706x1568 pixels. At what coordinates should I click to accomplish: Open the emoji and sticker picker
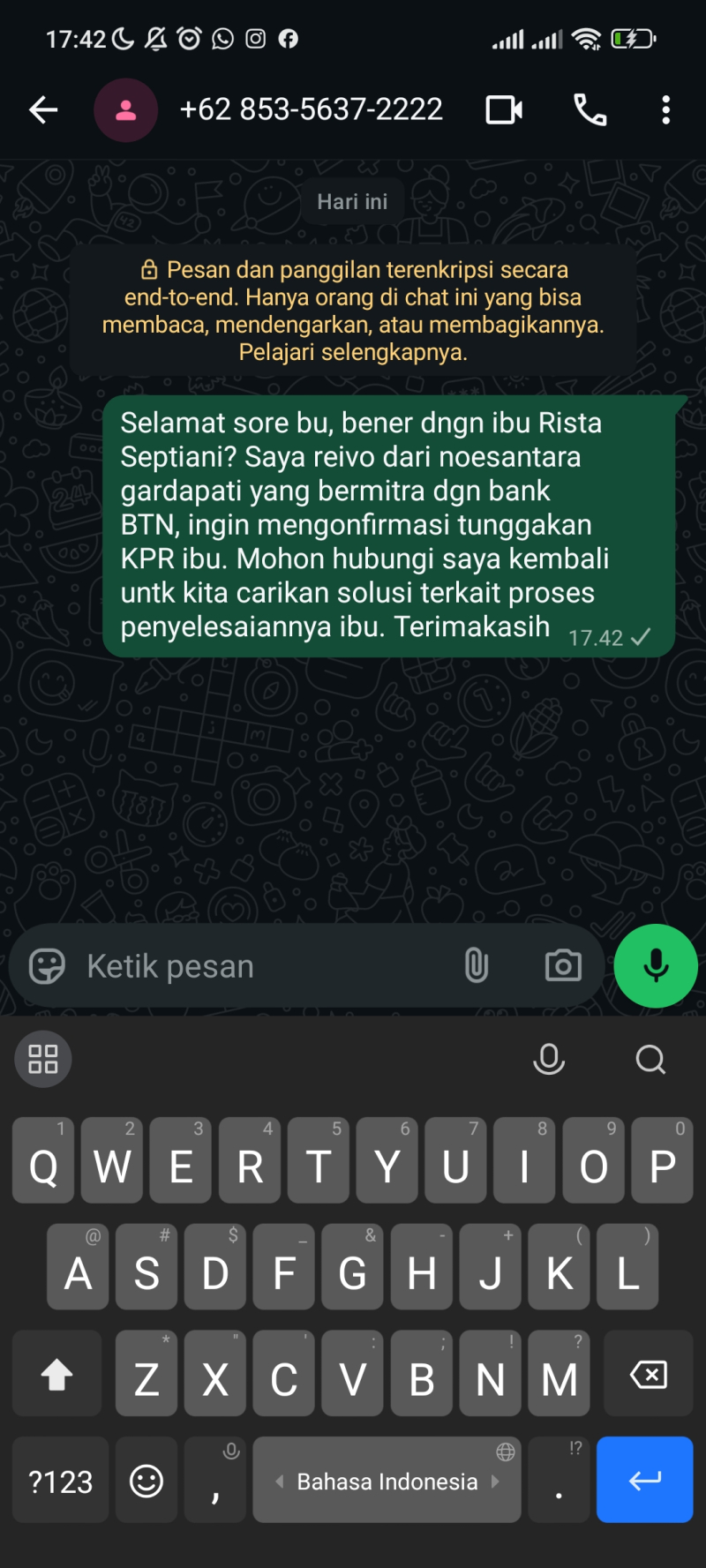tap(47, 966)
